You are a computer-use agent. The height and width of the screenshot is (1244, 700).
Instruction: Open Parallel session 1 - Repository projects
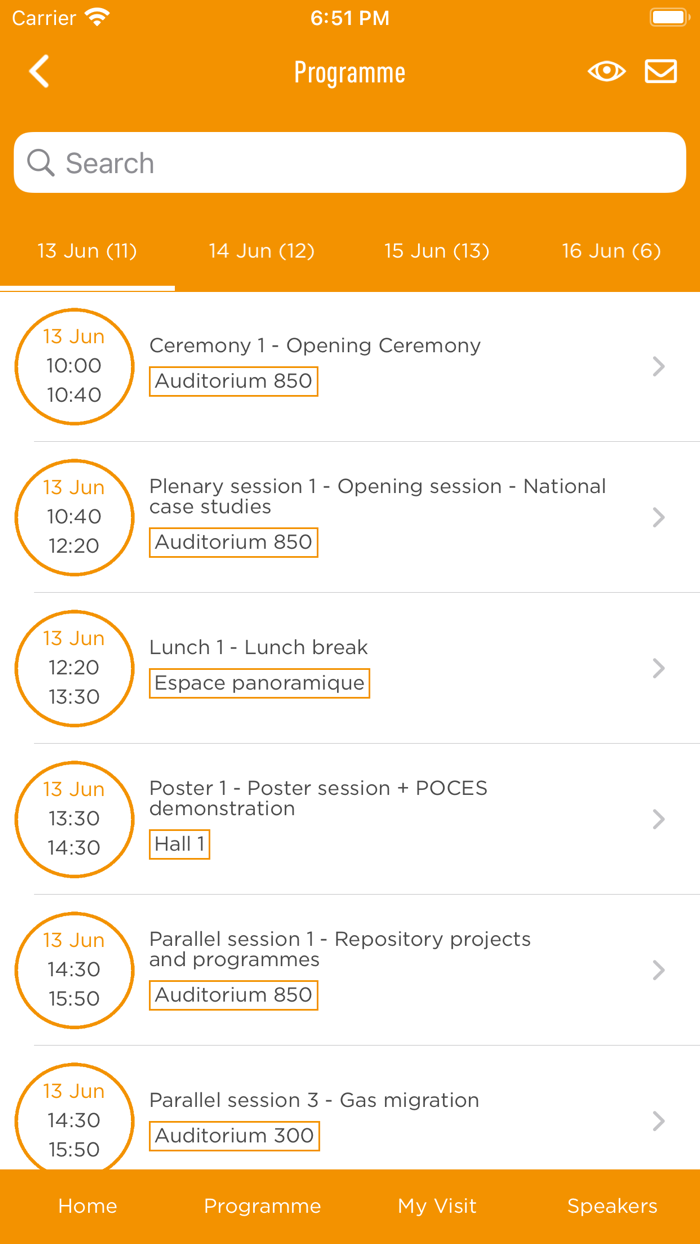350,970
